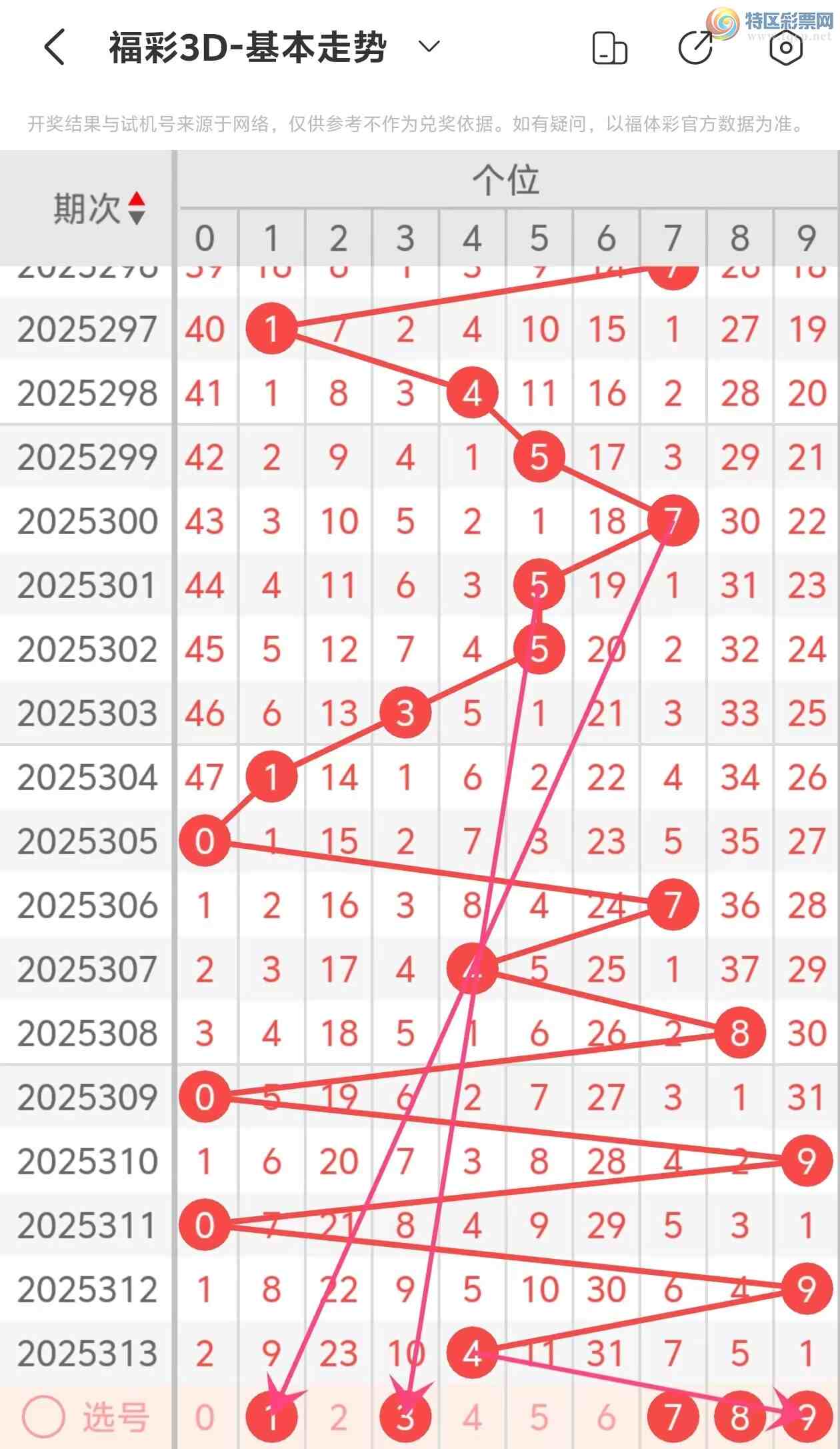
Task: Select number 0 in the 选号 row
Action: pos(205,1418)
